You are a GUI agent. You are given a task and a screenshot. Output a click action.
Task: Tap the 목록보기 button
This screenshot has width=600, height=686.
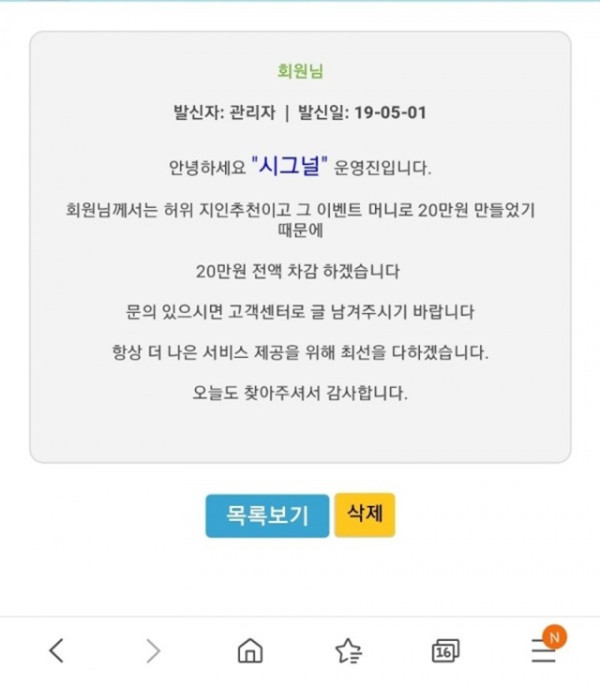pos(267,516)
